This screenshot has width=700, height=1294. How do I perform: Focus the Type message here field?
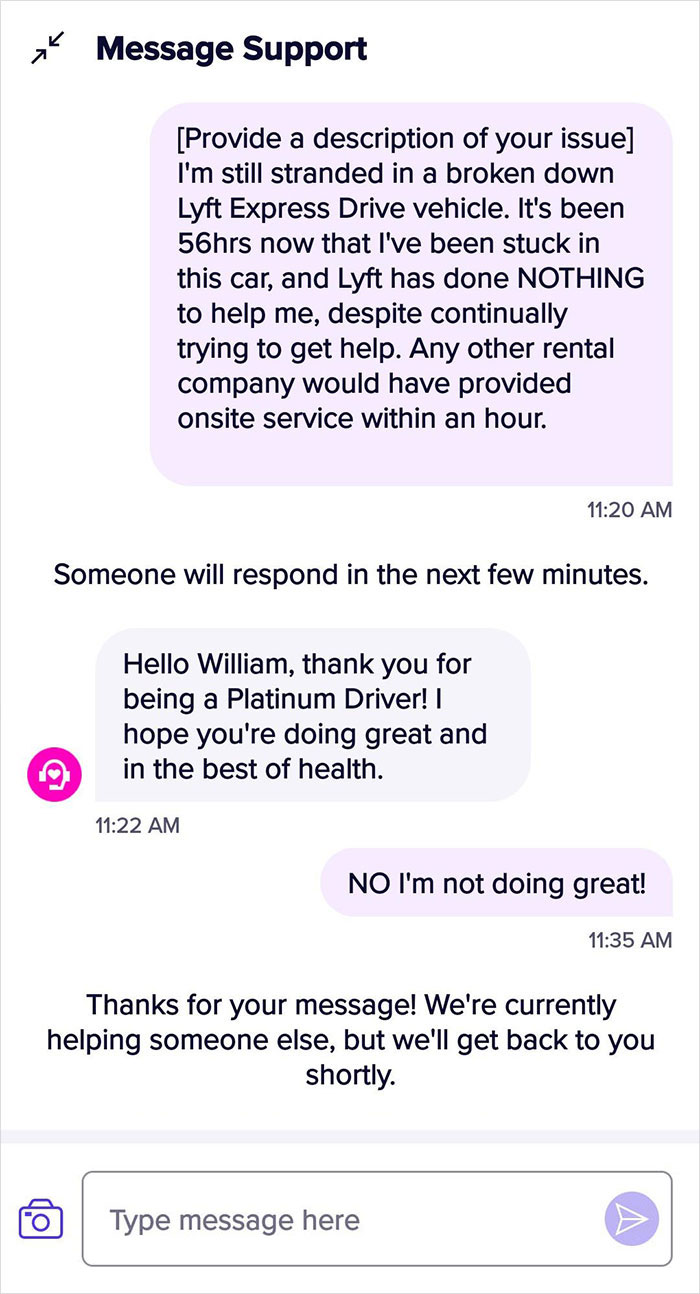pos(340,1219)
